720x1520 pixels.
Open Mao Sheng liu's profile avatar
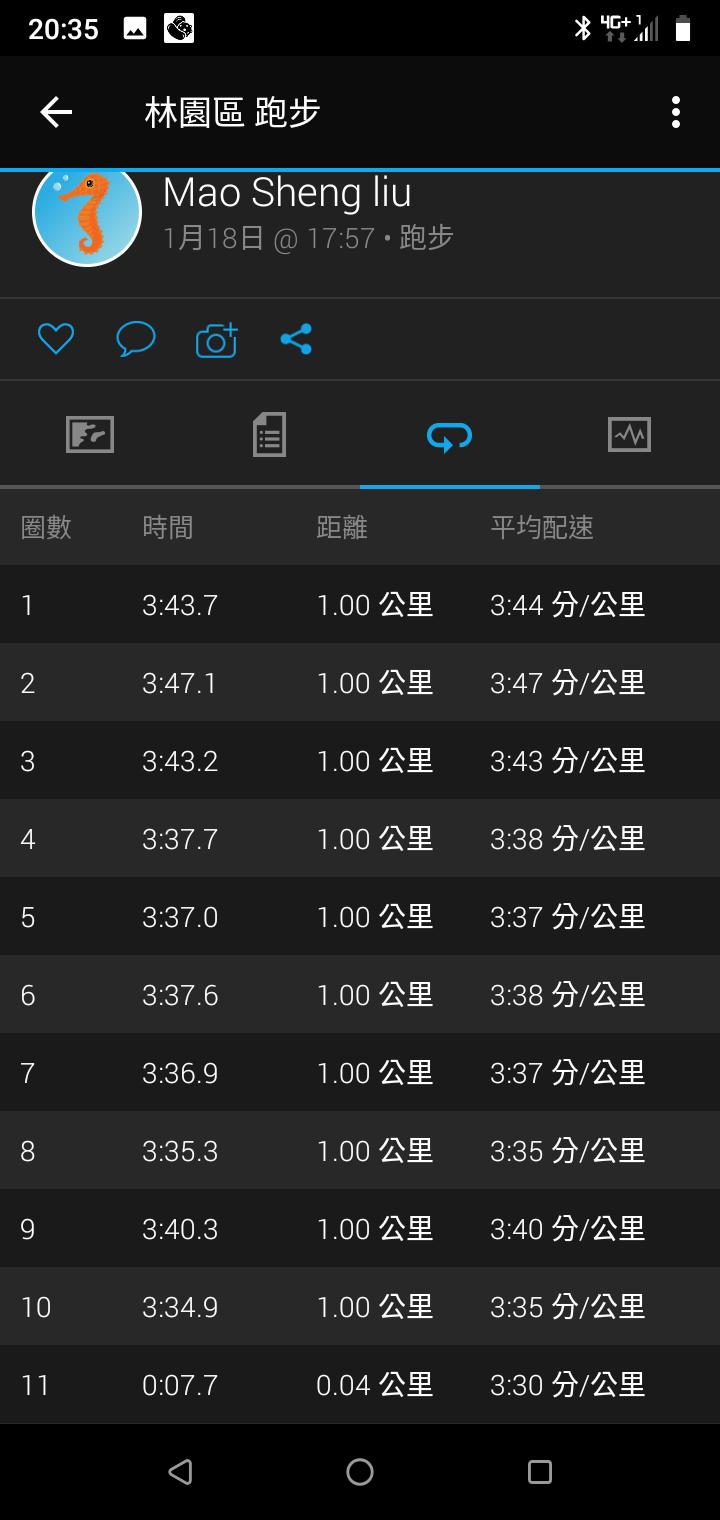[87, 216]
